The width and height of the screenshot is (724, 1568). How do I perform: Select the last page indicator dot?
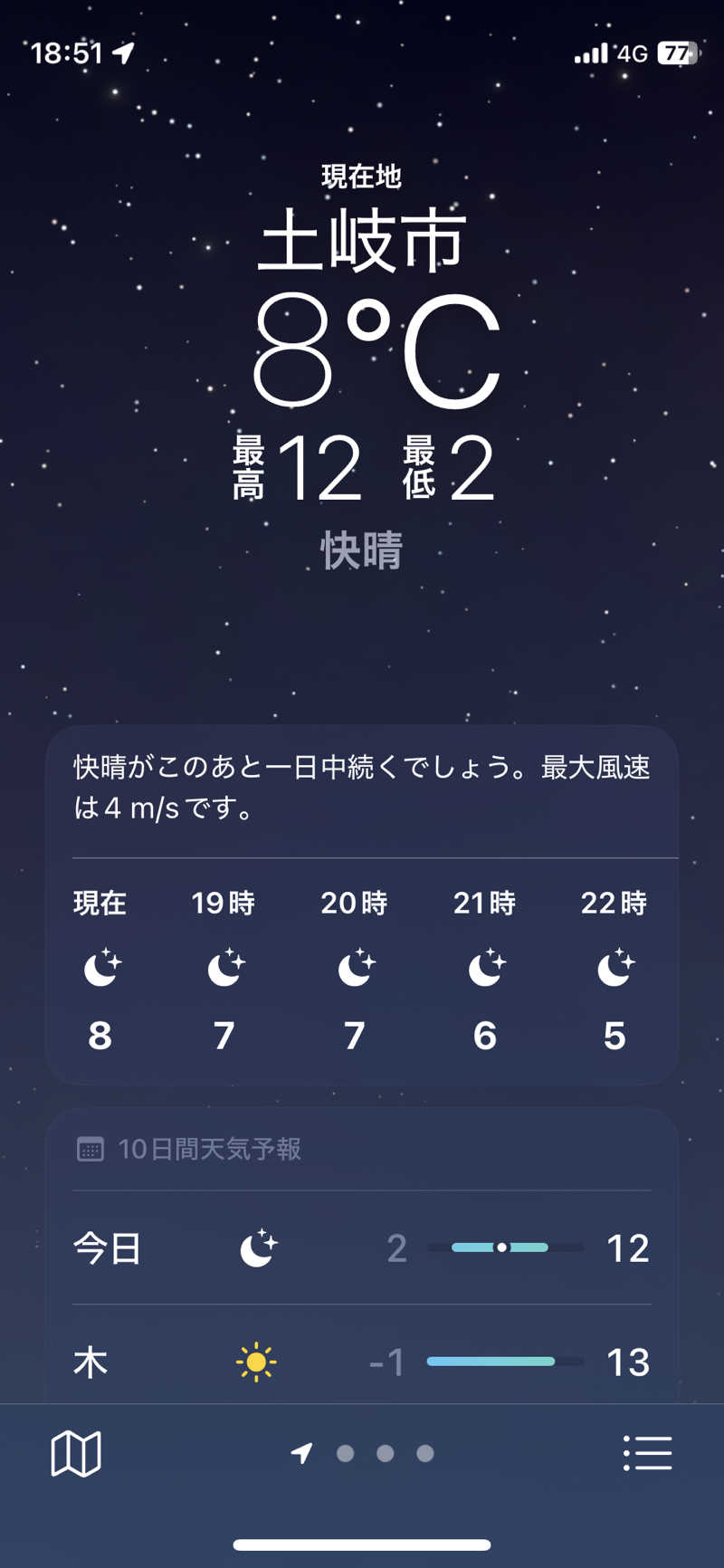[x=424, y=1453]
